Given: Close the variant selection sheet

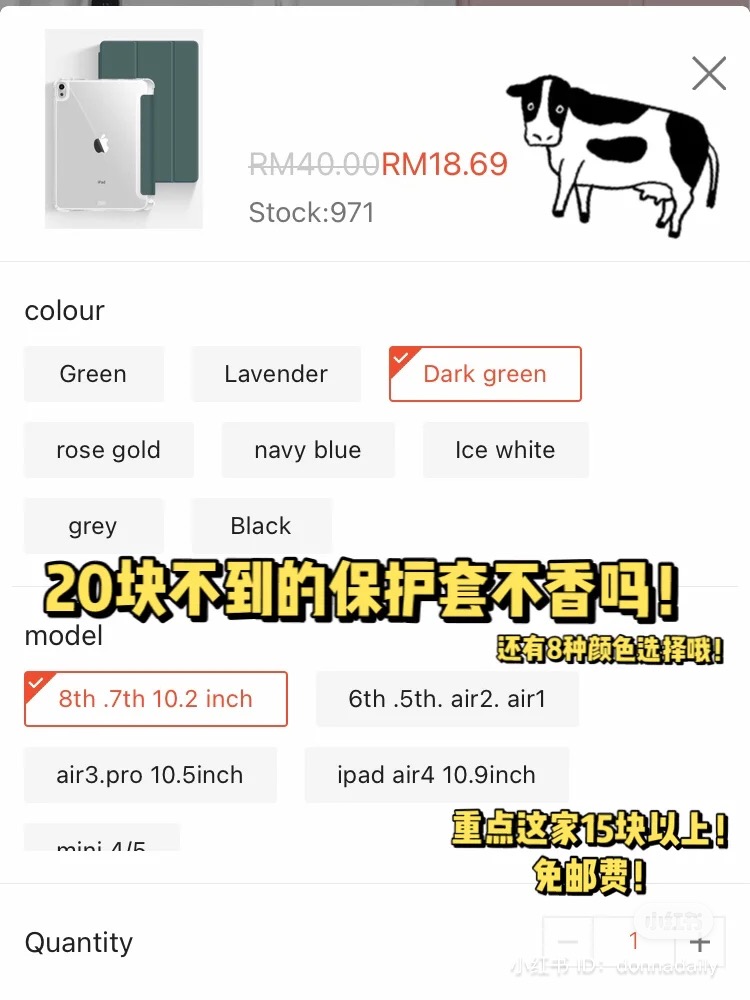Looking at the screenshot, I should 709,73.
